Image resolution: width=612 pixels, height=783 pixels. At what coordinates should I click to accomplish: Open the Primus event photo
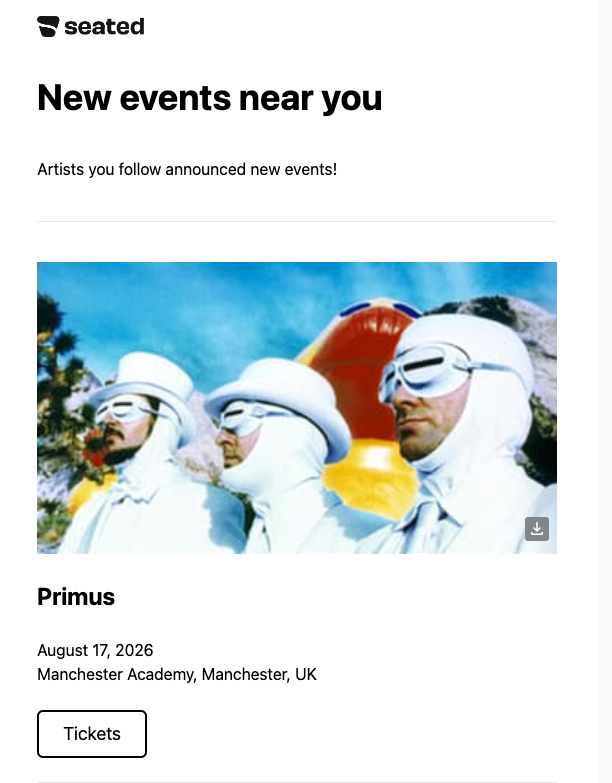296,407
